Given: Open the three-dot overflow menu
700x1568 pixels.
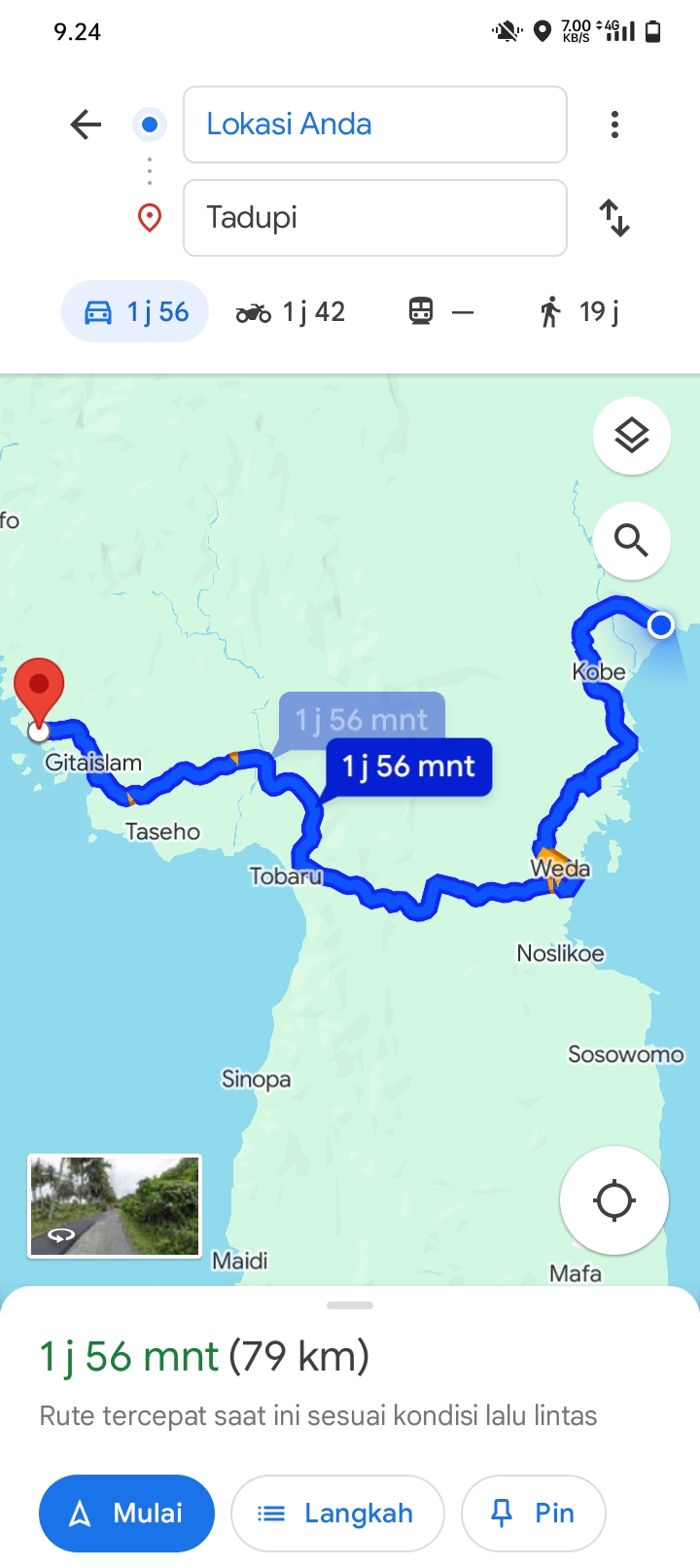Looking at the screenshot, I should click(614, 125).
